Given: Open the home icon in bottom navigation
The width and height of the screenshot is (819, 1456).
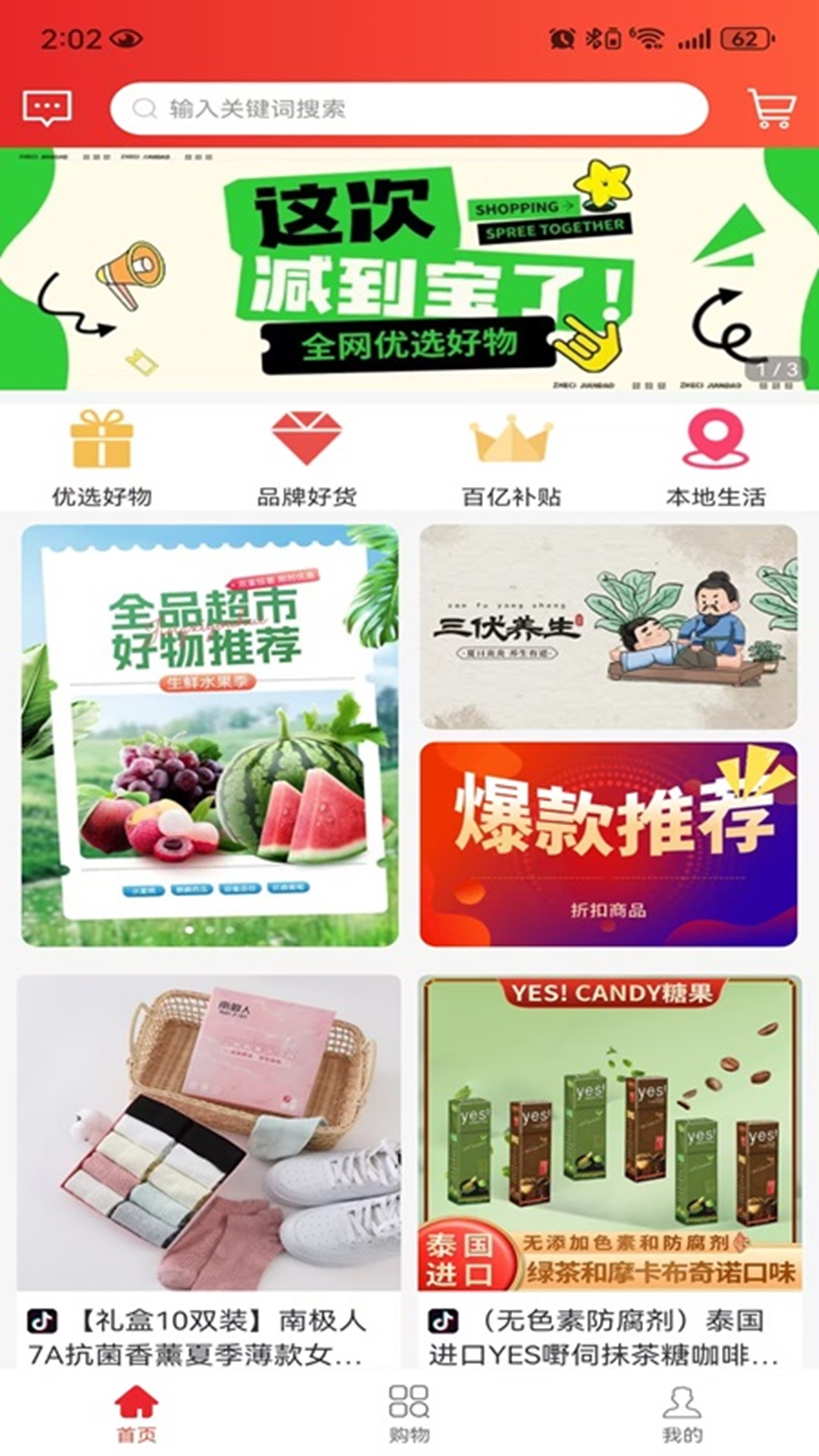Looking at the screenshot, I should tap(138, 1401).
